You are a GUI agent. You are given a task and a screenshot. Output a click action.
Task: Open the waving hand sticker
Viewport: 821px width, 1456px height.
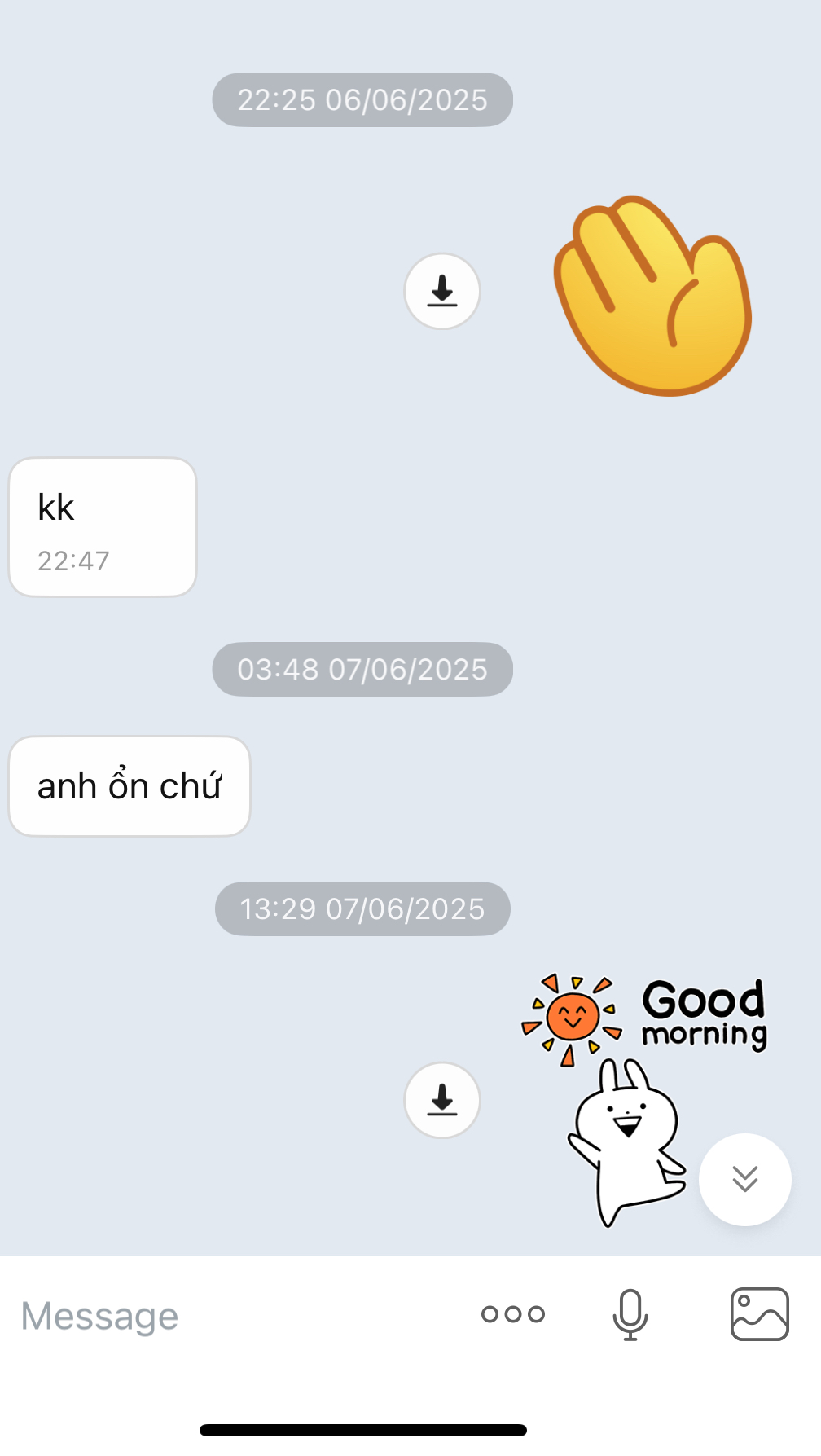pos(652,296)
